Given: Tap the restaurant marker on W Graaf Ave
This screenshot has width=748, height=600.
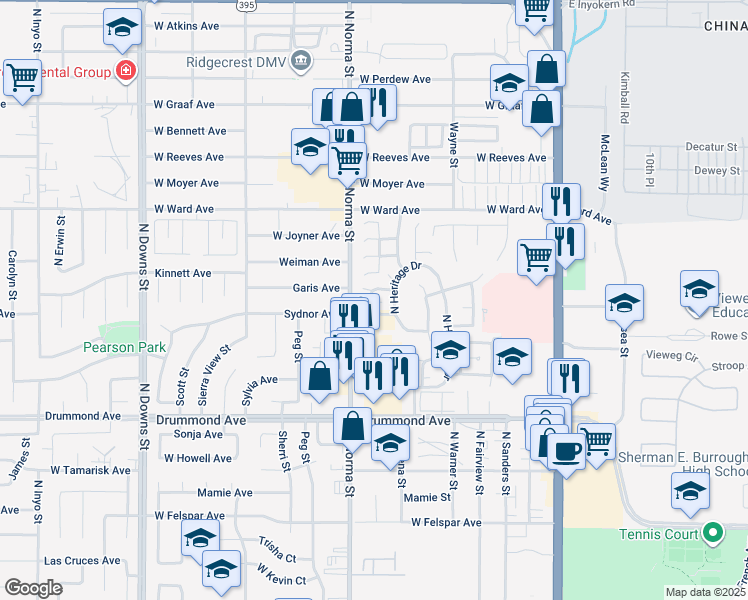Looking at the screenshot, I should [x=377, y=102].
